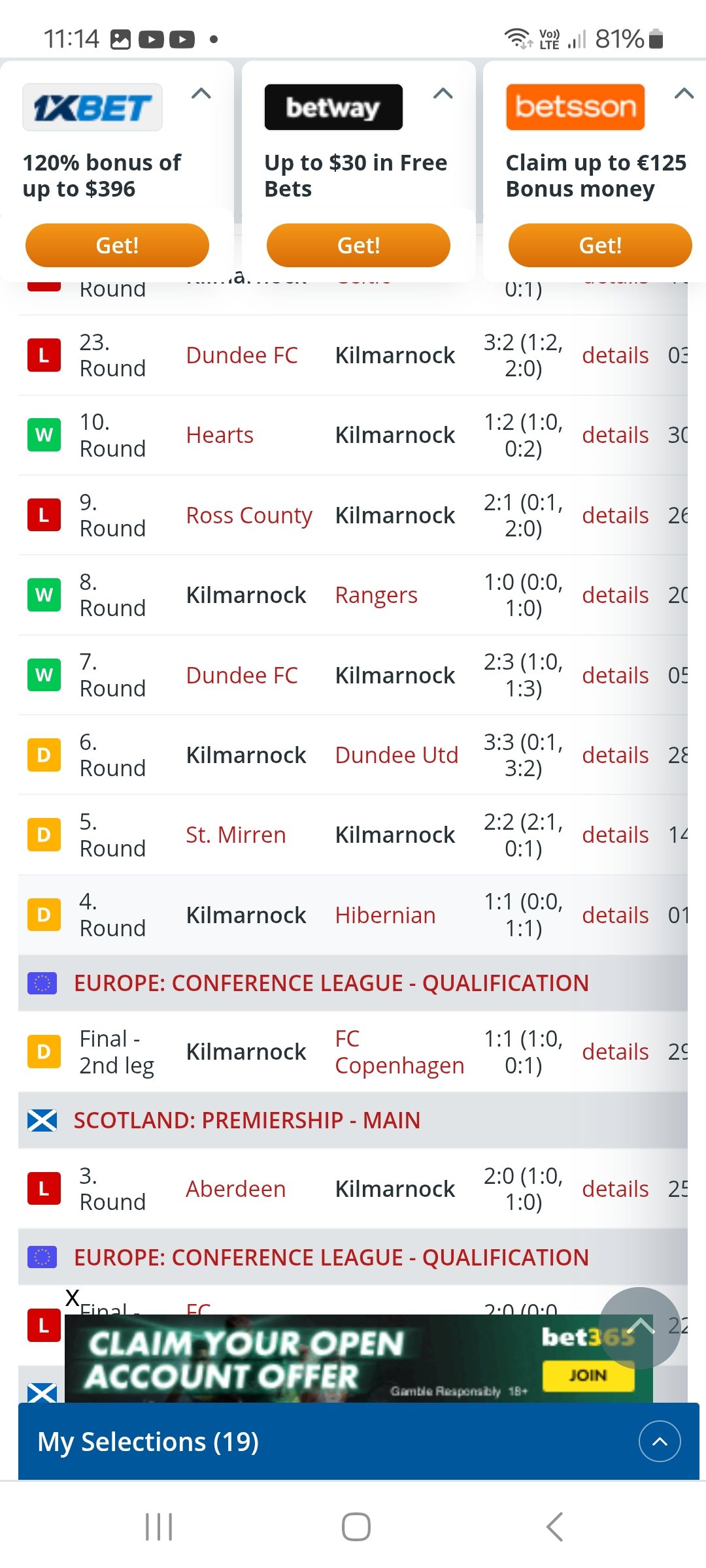Screen dimensions: 706x1568
Task: Get the betway free bets offer
Action: 358,245
